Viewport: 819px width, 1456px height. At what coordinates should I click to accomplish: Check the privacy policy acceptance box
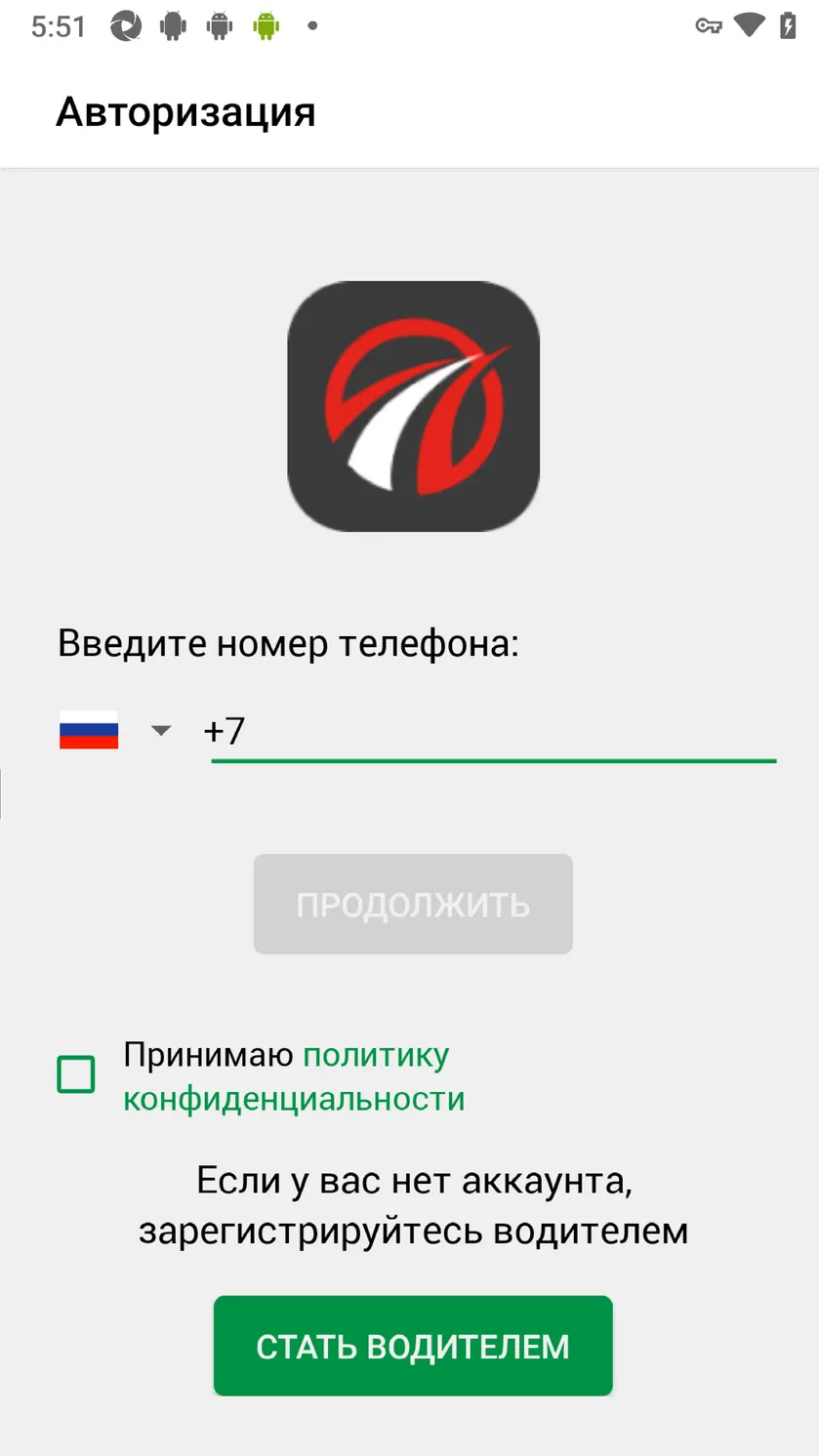(76, 1075)
